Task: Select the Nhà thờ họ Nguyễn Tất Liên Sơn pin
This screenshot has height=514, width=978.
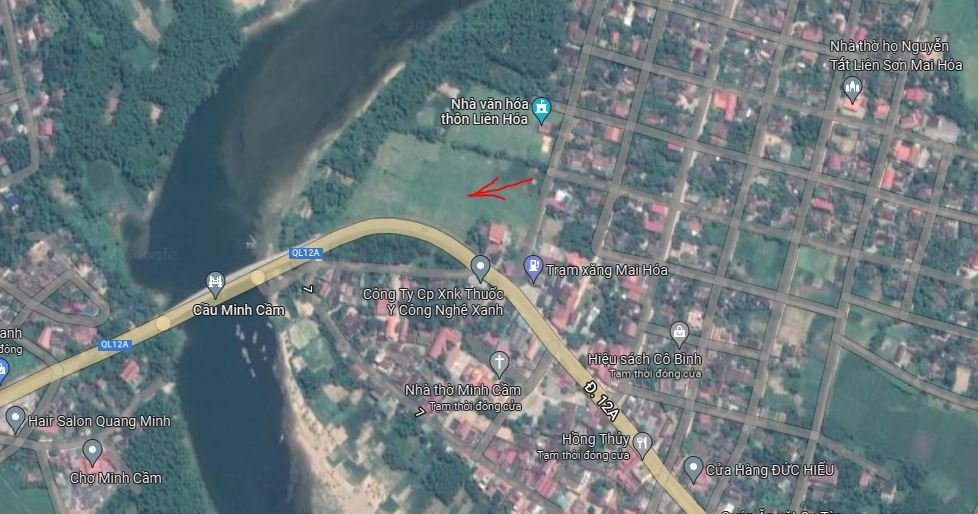Action: point(853,89)
